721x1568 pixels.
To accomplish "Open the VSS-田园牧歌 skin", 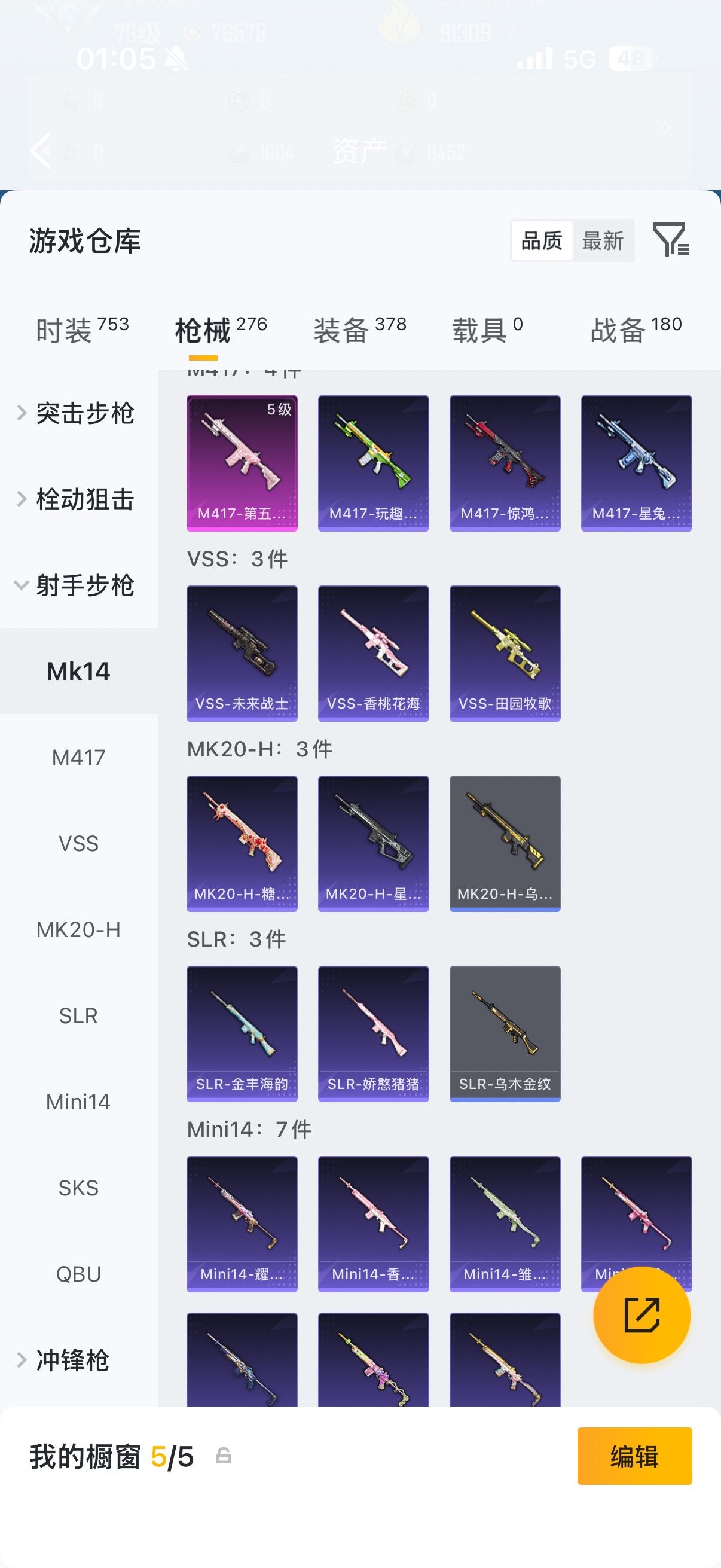I will pos(505,653).
